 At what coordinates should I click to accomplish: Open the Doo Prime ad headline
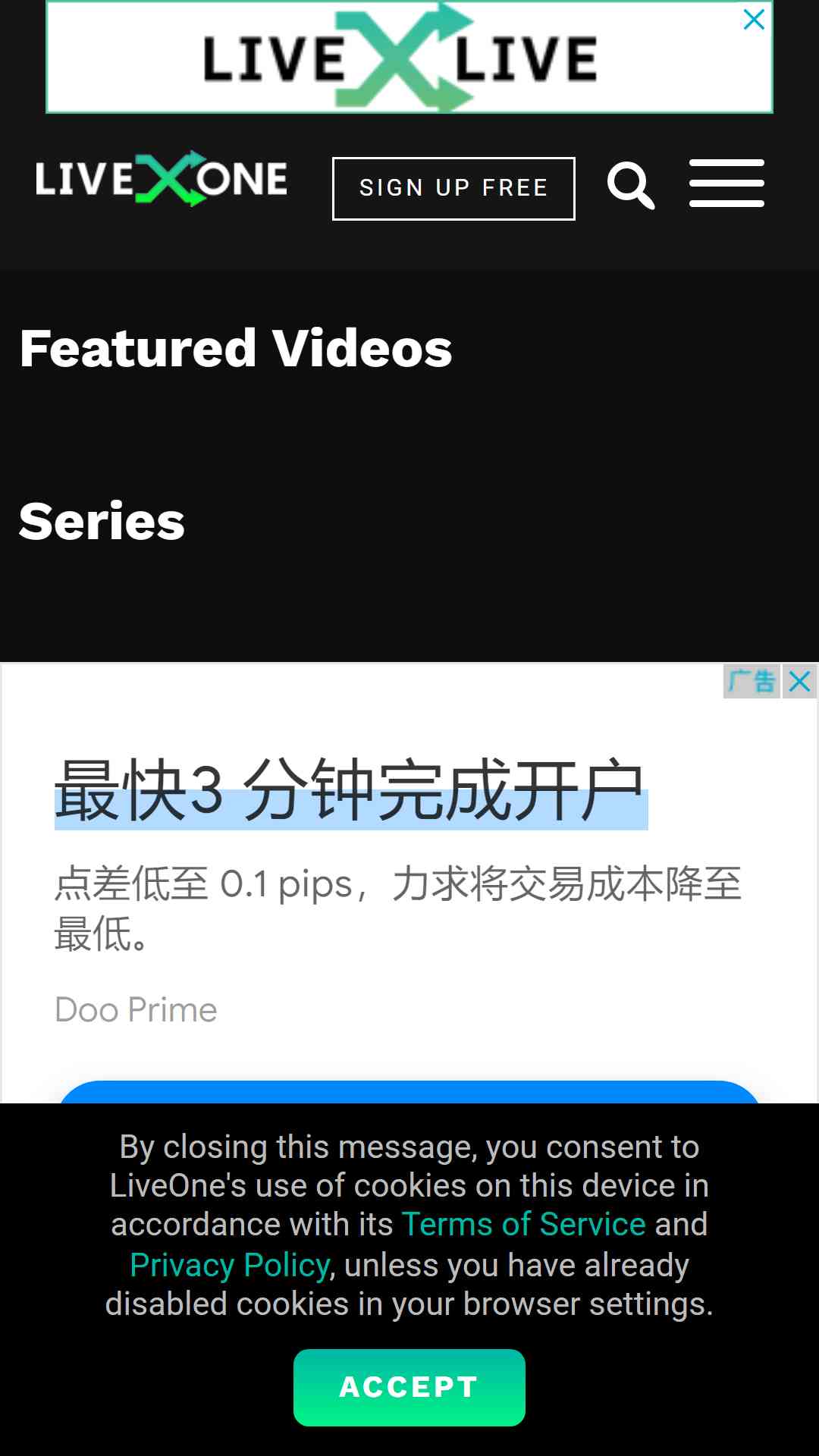(350, 791)
